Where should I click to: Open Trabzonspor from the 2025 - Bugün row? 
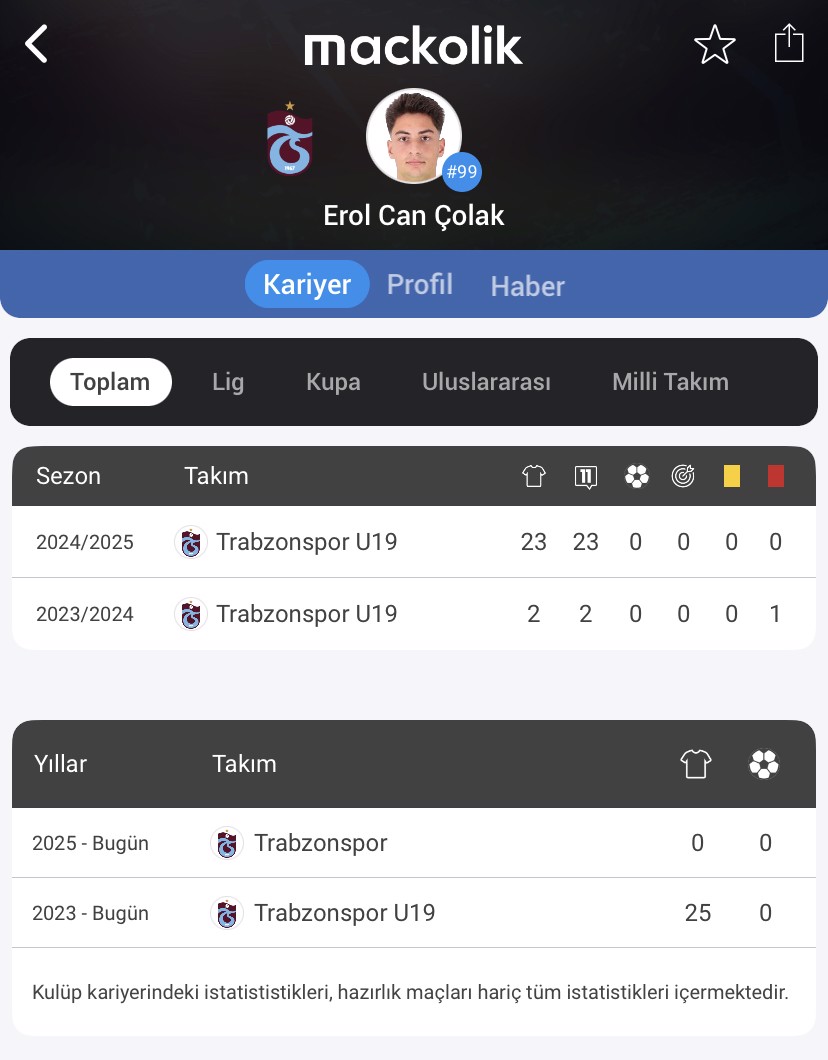[x=320, y=843]
